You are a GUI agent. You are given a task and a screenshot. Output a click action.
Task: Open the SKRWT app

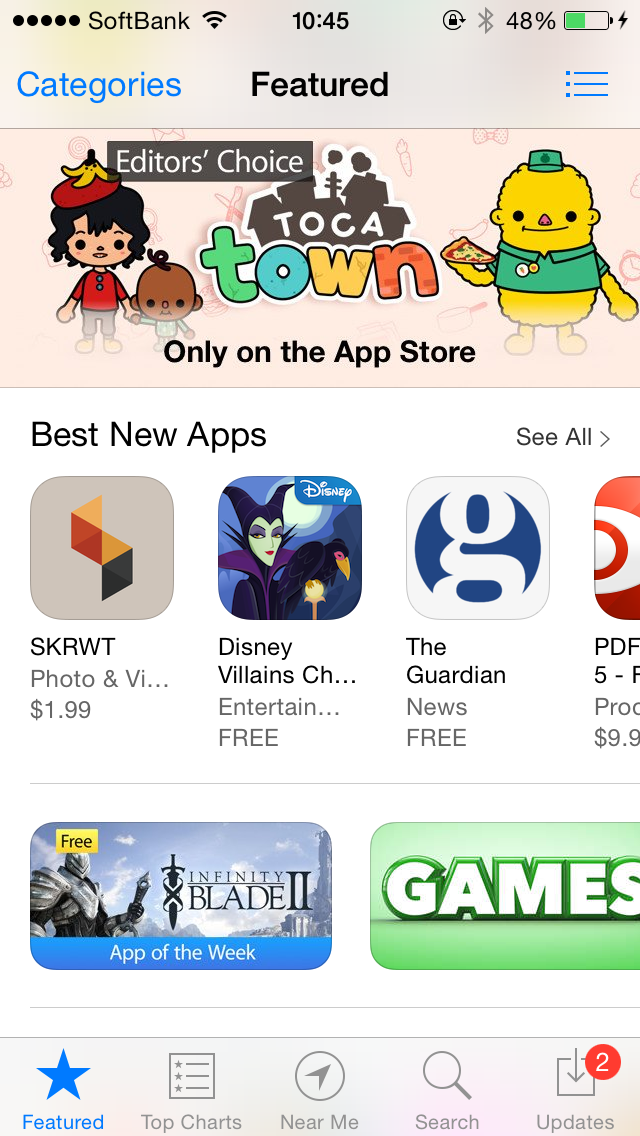(x=102, y=548)
